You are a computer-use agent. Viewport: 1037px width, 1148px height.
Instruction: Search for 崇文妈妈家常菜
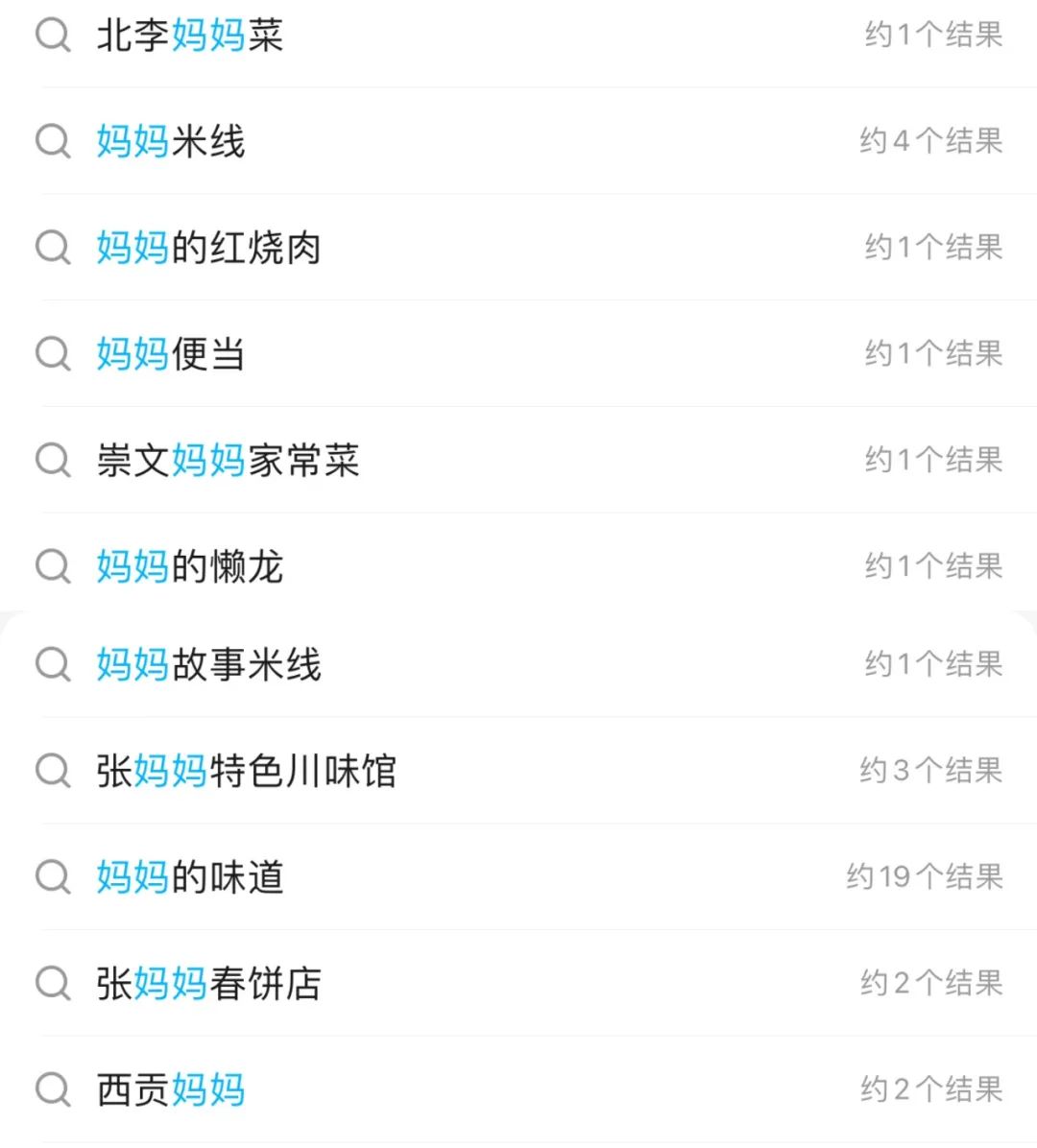(x=228, y=461)
